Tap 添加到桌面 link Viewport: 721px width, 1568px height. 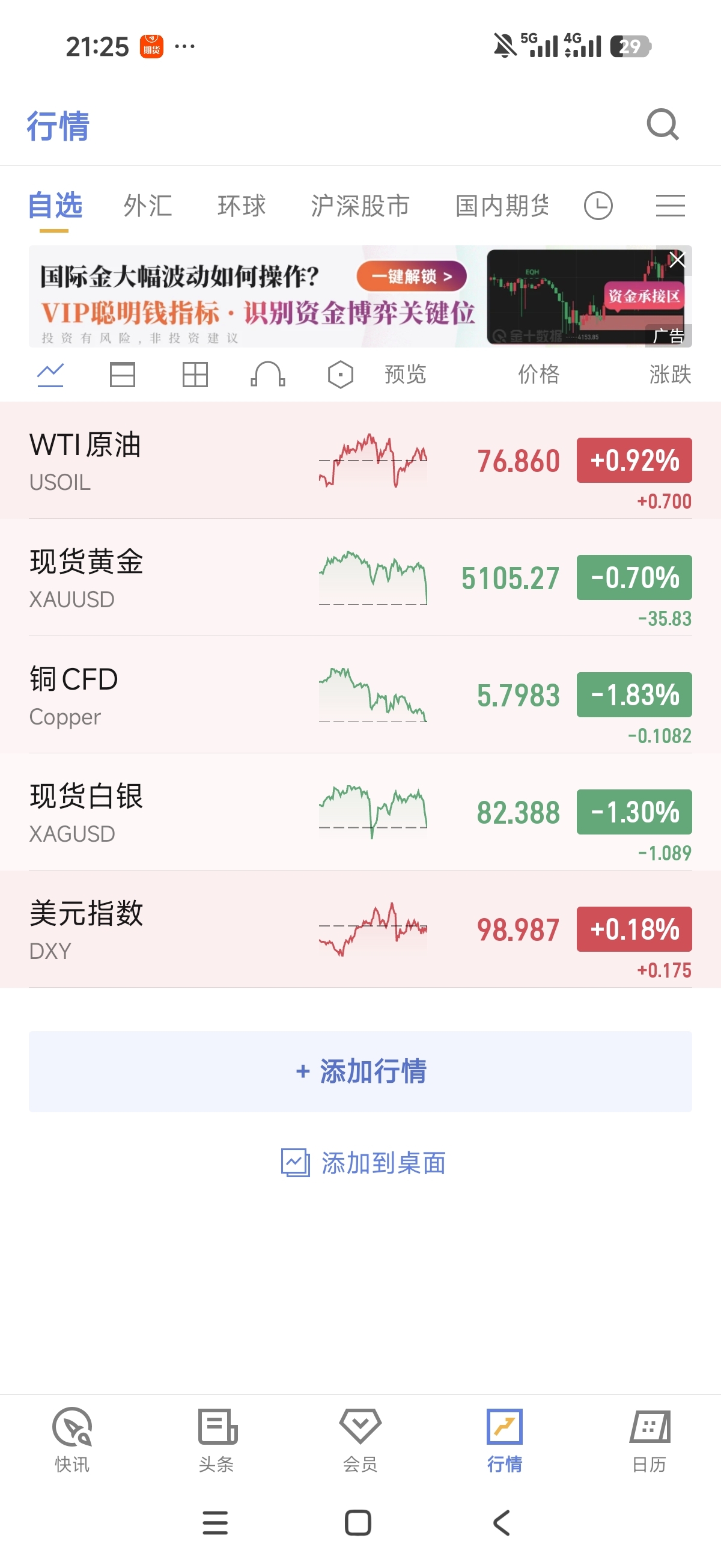click(364, 1163)
